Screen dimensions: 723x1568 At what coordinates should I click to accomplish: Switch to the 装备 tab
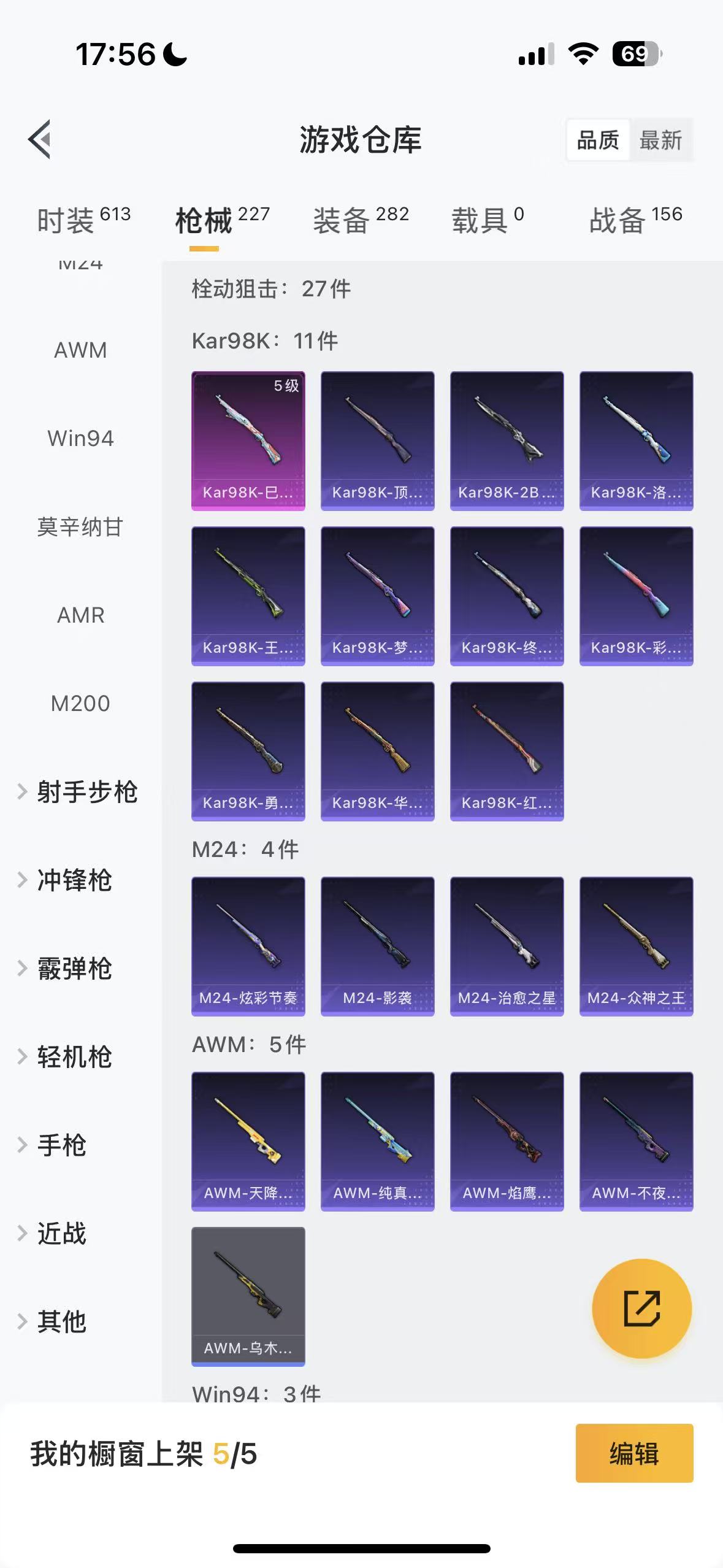361,220
